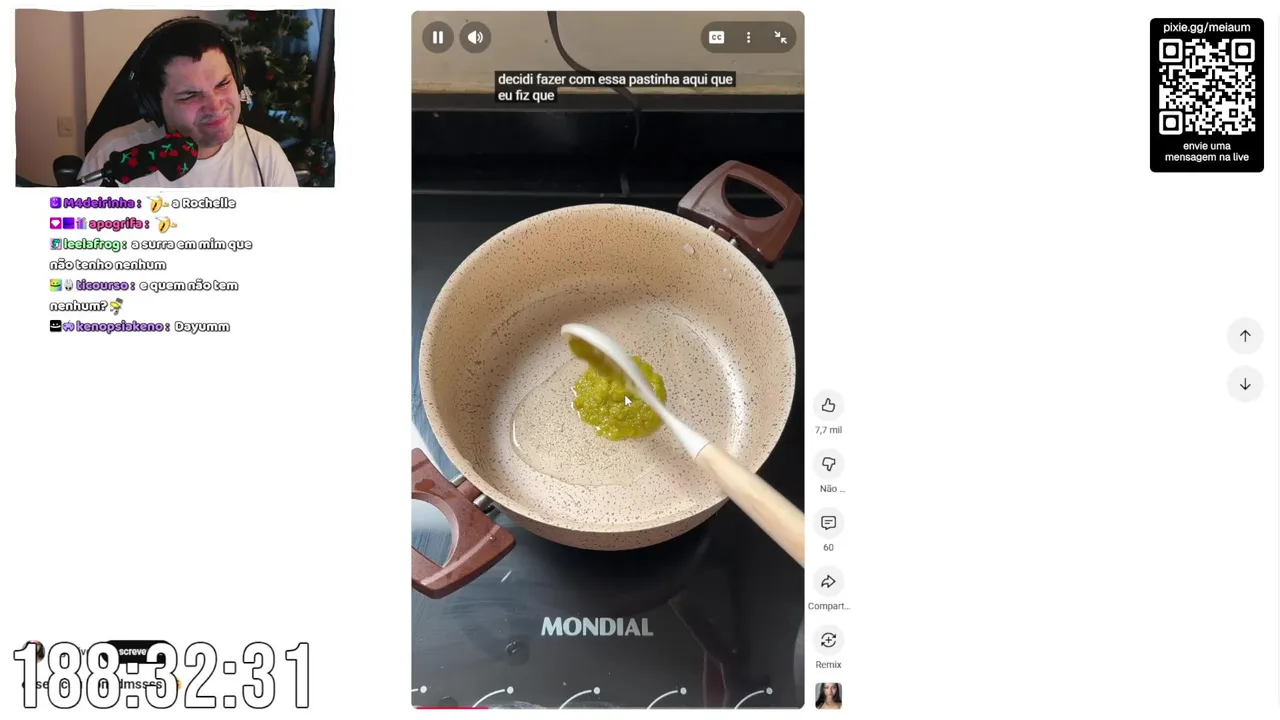Image resolution: width=1280 pixels, height=720 pixels.
Task: Toggle closed captions on the video
Action: pos(716,38)
